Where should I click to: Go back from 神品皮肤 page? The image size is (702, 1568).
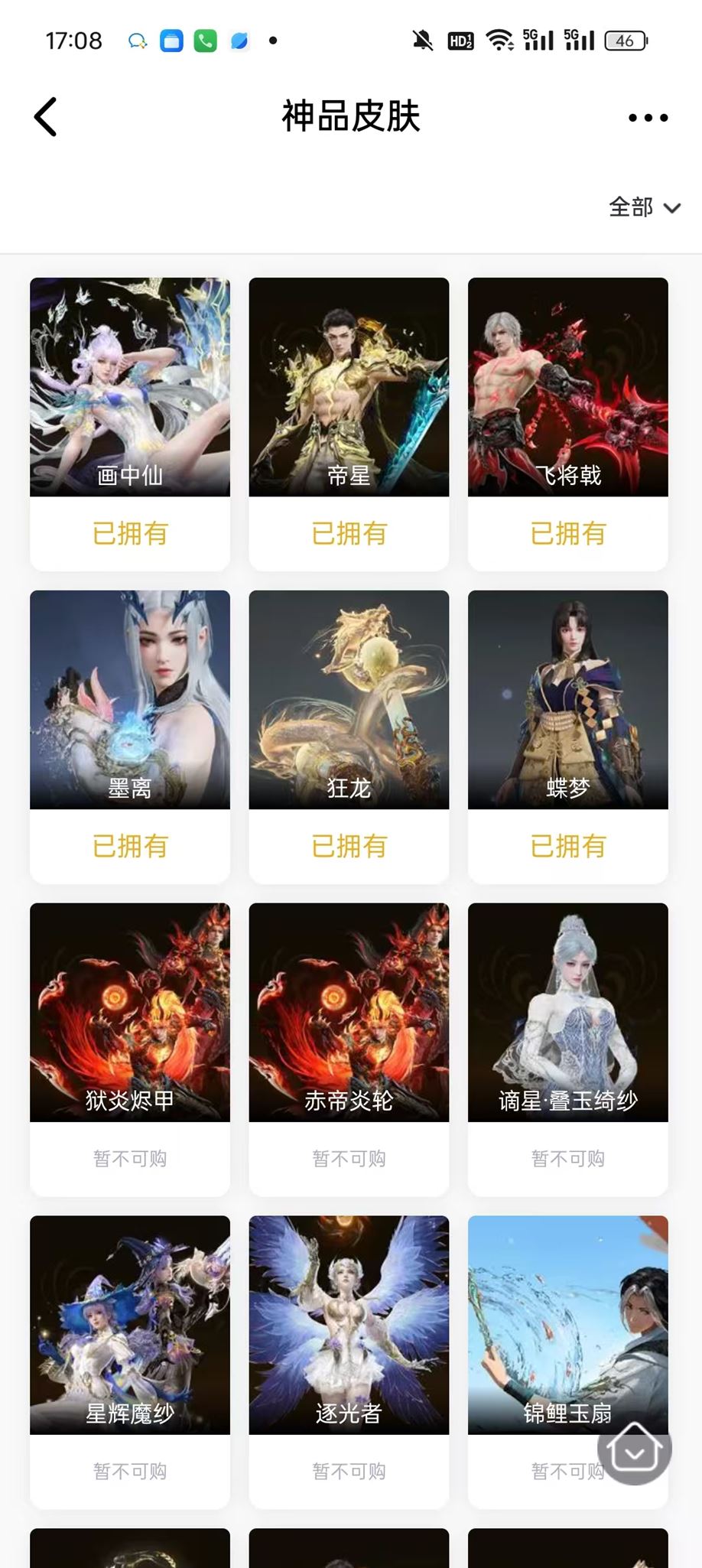46,117
